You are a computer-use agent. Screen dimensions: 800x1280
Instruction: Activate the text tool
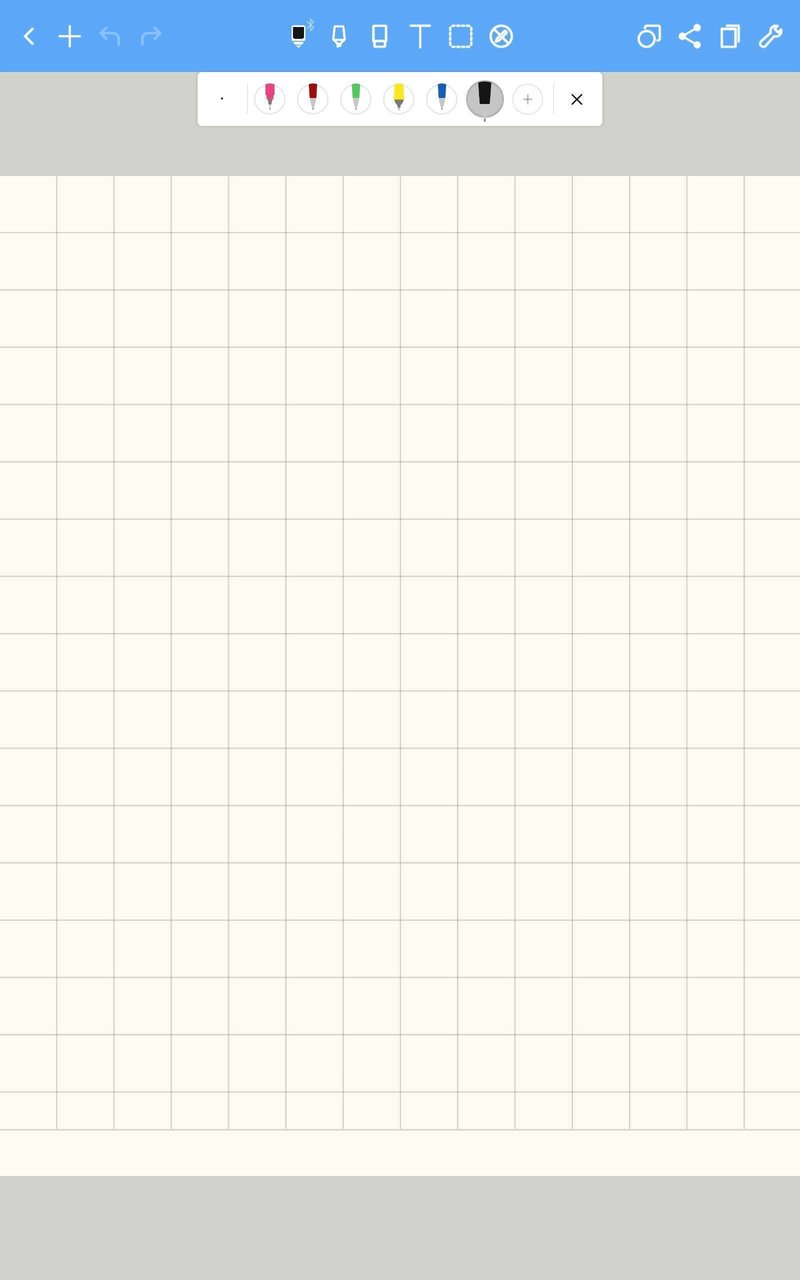pyautogui.click(x=420, y=37)
